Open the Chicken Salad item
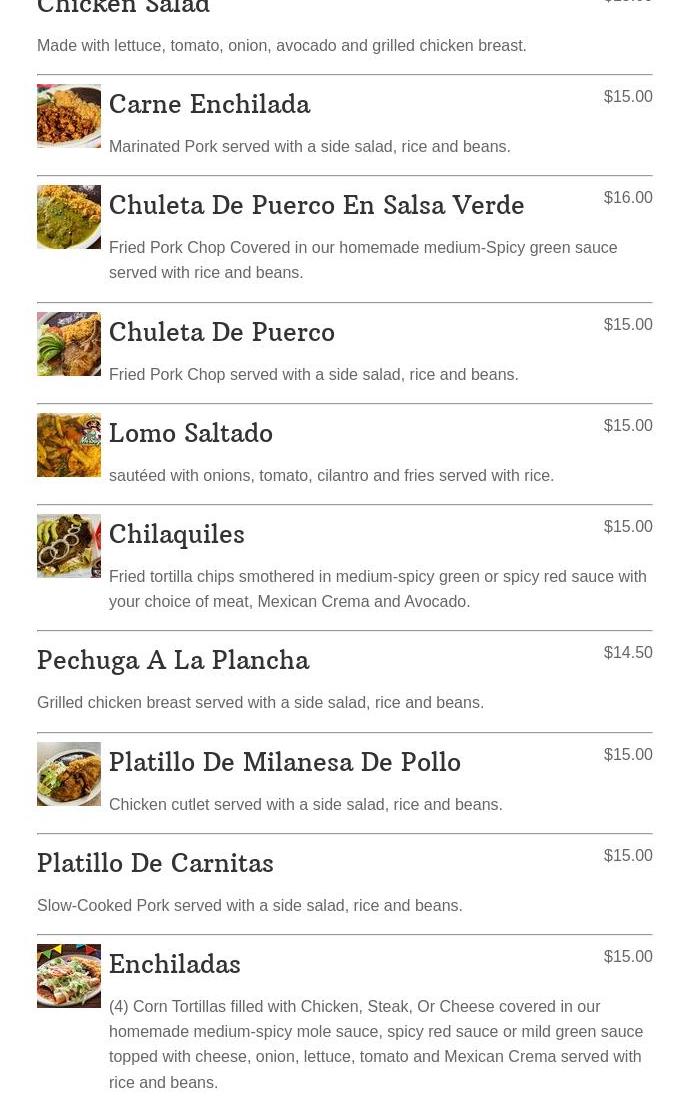This screenshot has width=690, height=1107. pos(124,8)
